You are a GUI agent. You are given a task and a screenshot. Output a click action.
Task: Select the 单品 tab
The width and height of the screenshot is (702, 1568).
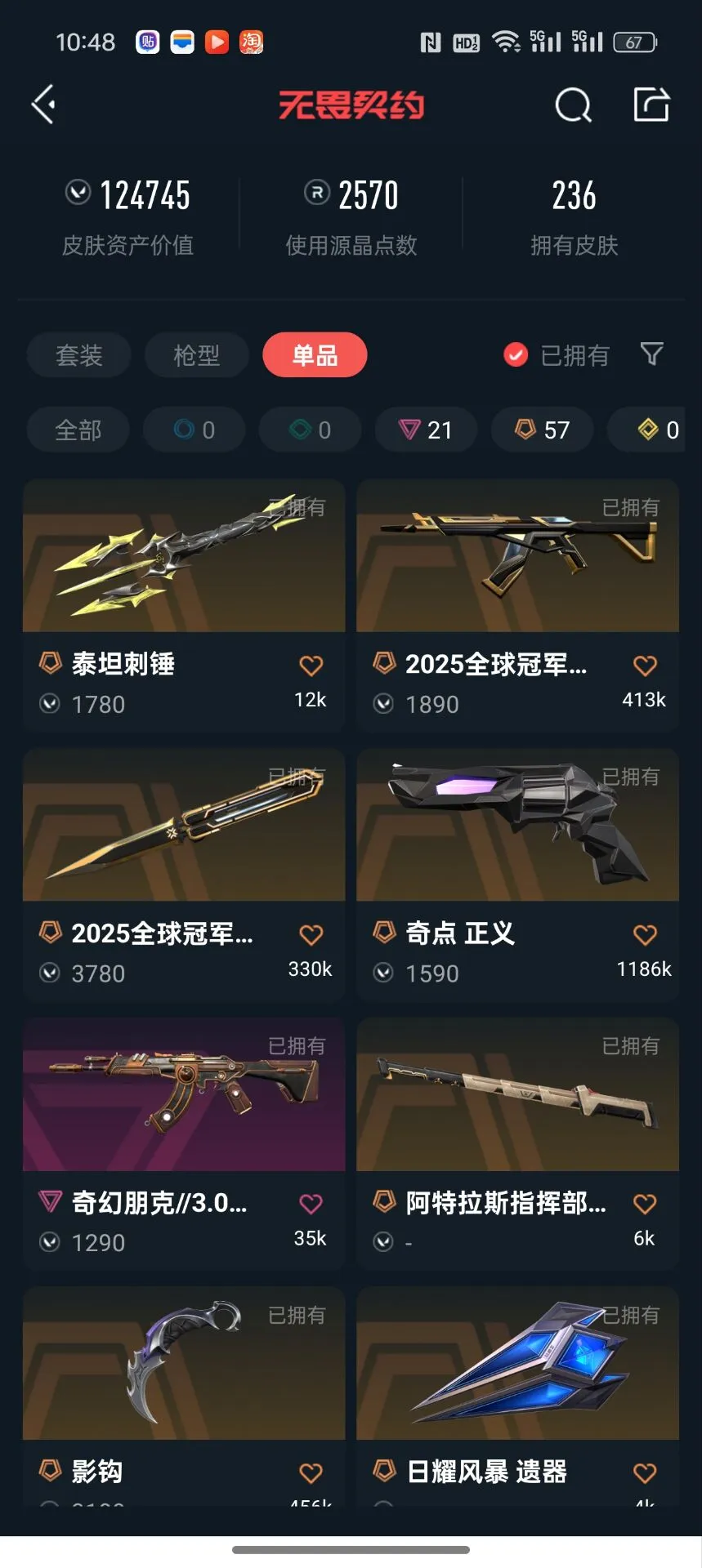tap(315, 355)
